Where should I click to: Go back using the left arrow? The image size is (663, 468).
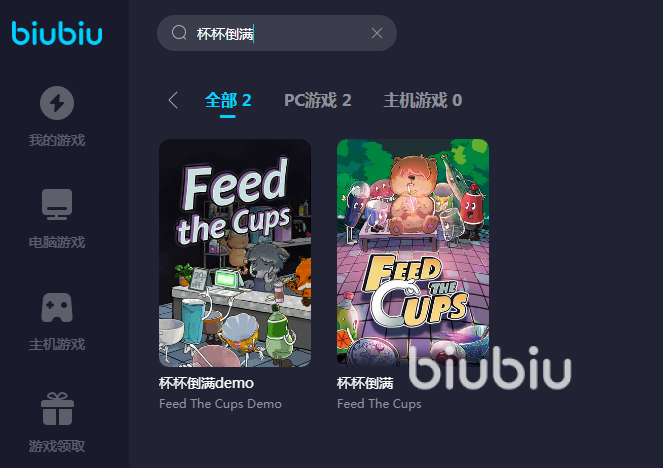(173, 100)
